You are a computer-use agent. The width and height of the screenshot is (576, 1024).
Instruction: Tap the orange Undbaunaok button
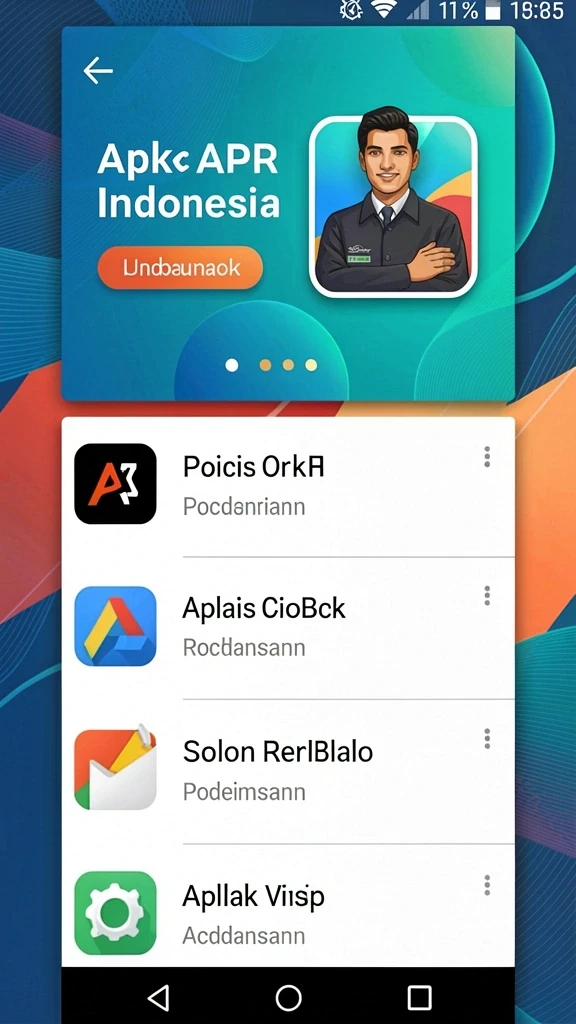point(180,268)
